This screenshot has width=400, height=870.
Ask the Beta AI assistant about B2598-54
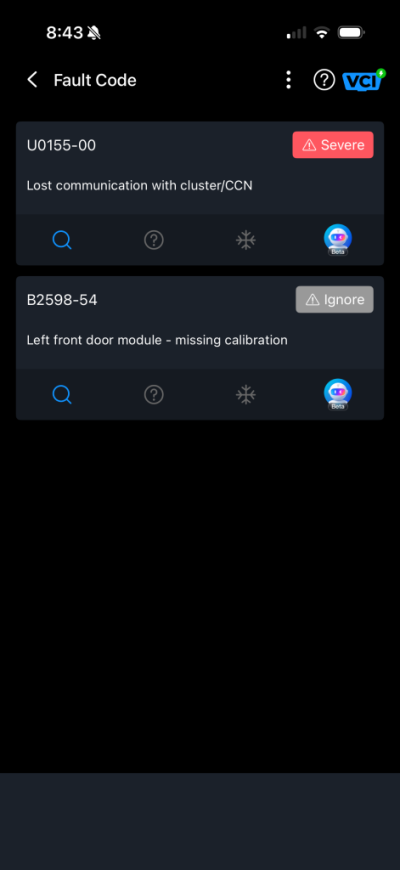click(338, 394)
